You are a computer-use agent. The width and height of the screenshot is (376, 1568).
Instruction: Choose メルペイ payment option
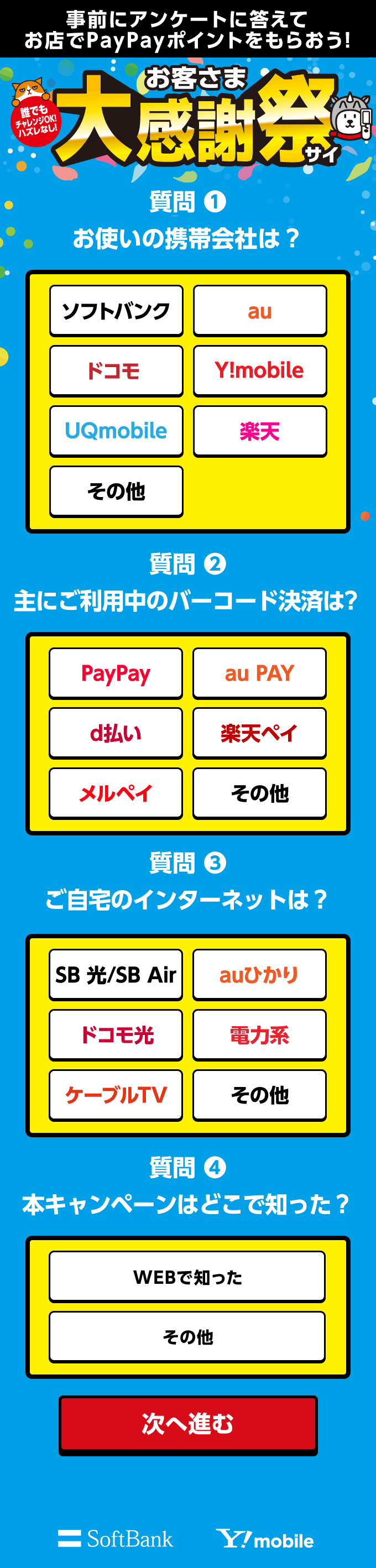(116, 793)
